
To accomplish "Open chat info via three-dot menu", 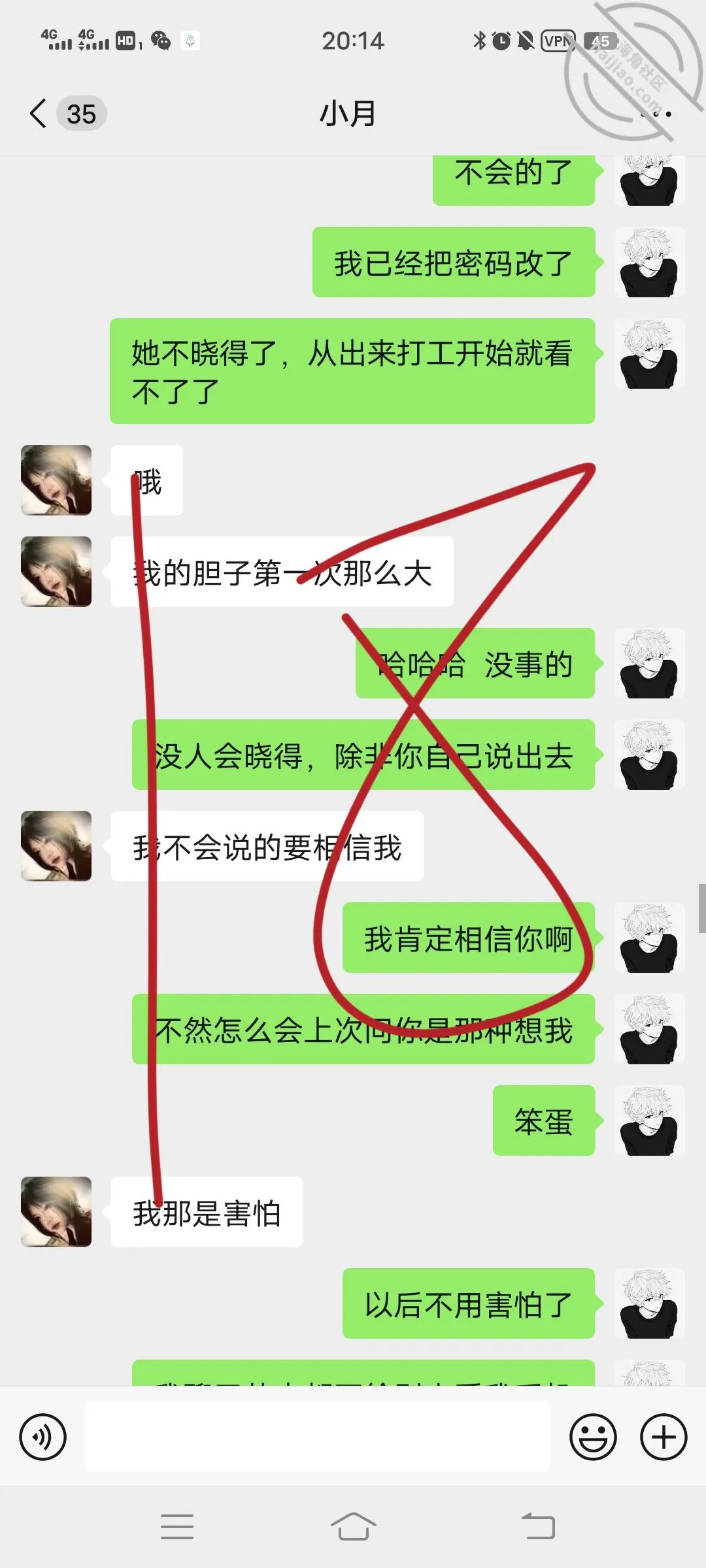I will 656,114.
